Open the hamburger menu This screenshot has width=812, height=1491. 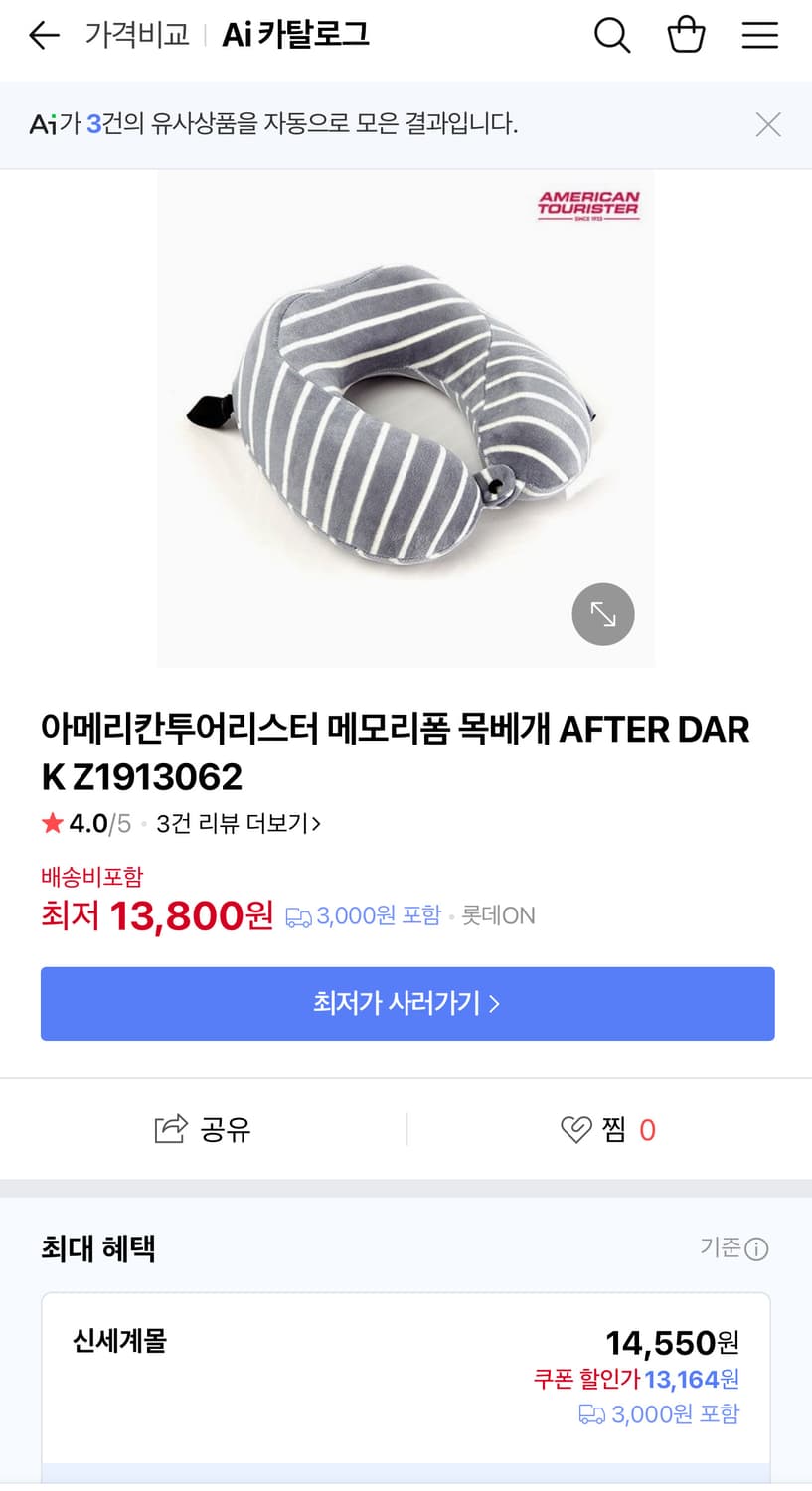coord(759,35)
